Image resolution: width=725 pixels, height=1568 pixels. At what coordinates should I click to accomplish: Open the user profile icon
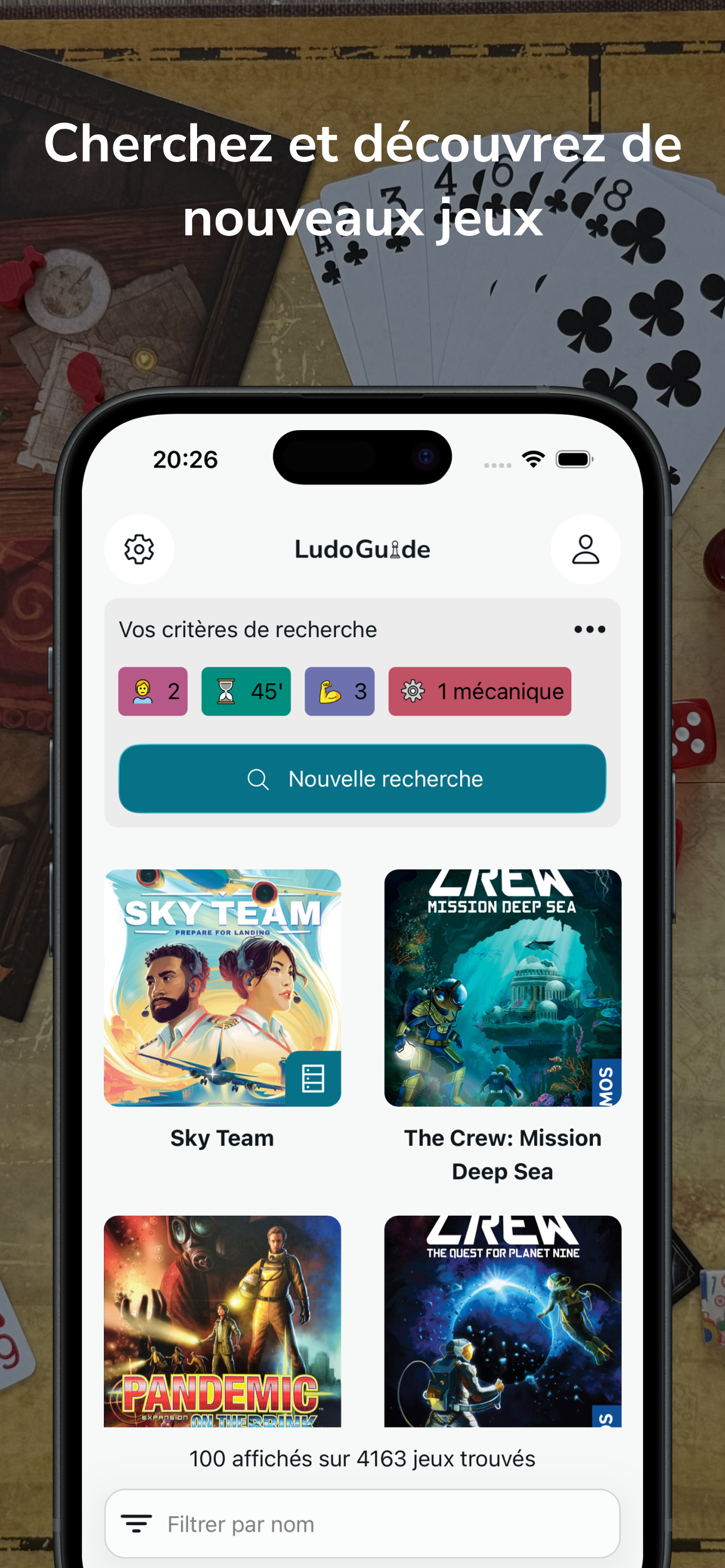coord(585,549)
